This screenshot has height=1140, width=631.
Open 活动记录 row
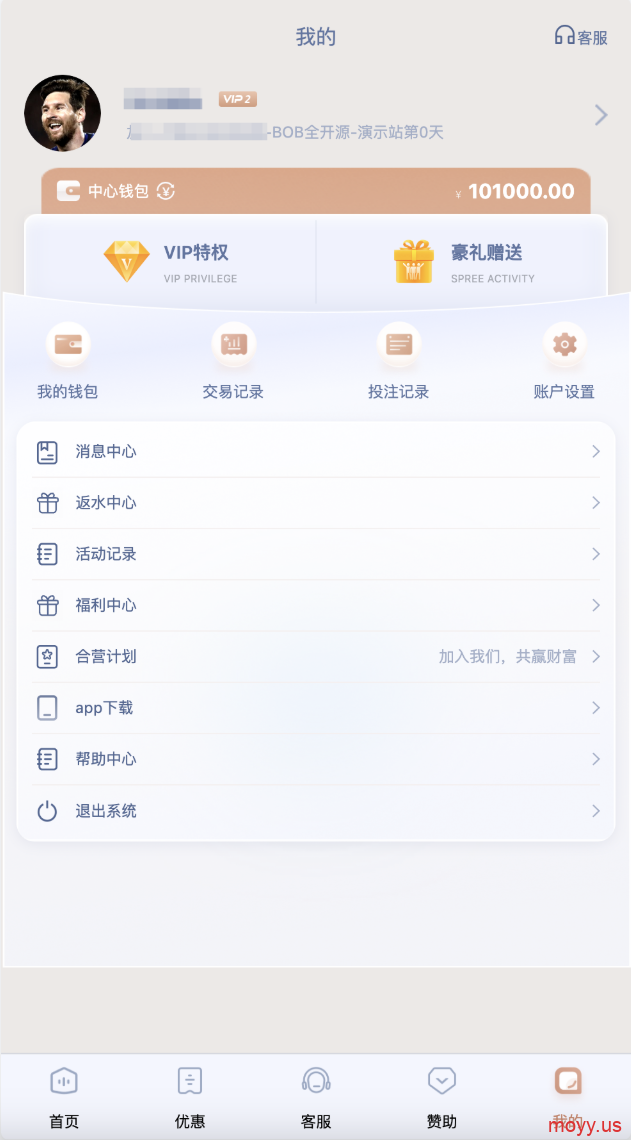pyautogui.click(x=316, y=554)
